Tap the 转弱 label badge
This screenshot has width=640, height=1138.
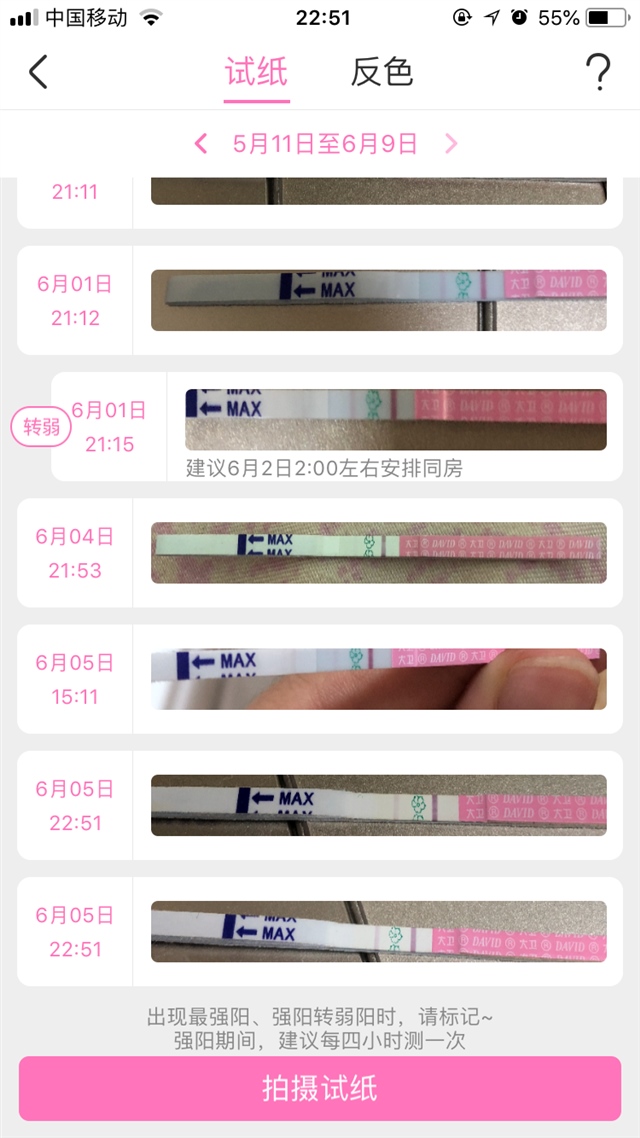tap(42, 428)
